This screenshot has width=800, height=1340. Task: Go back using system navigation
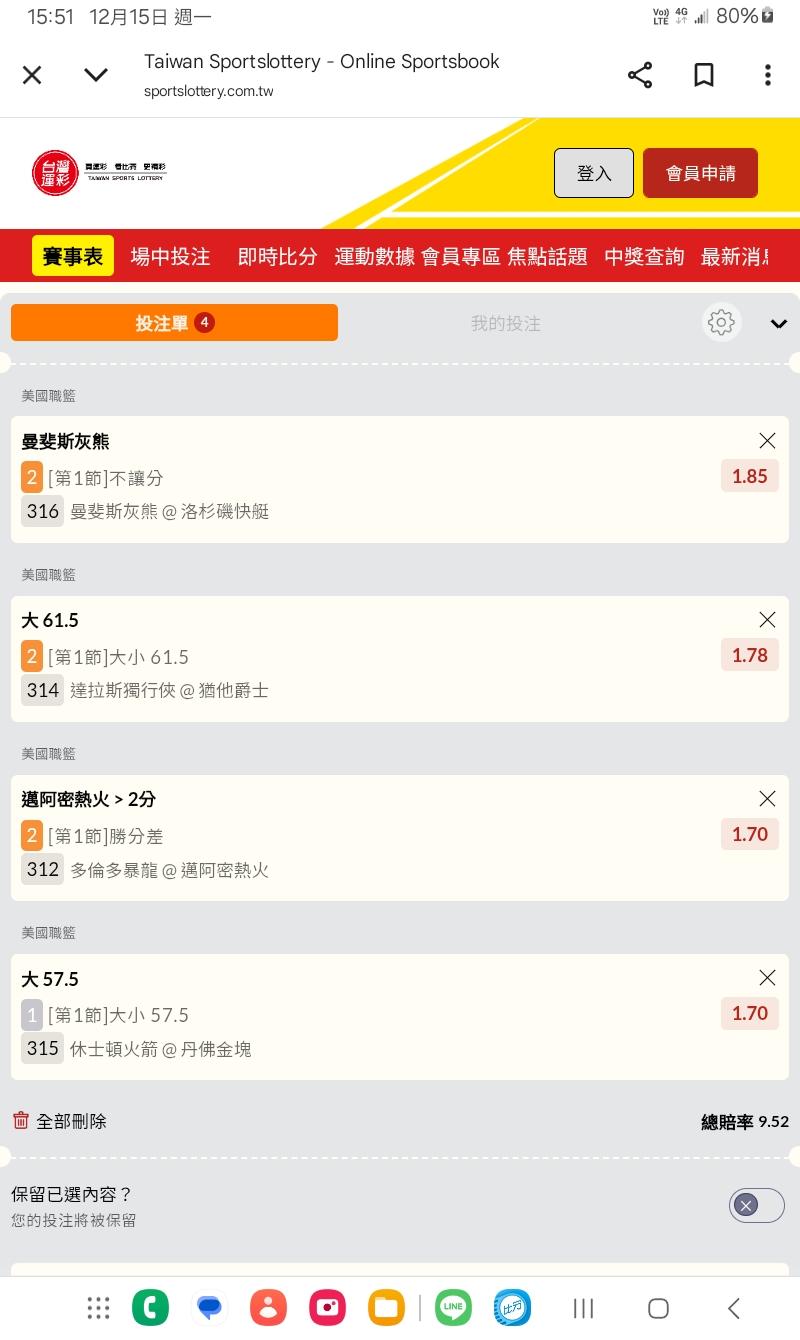pos(733,1308)
